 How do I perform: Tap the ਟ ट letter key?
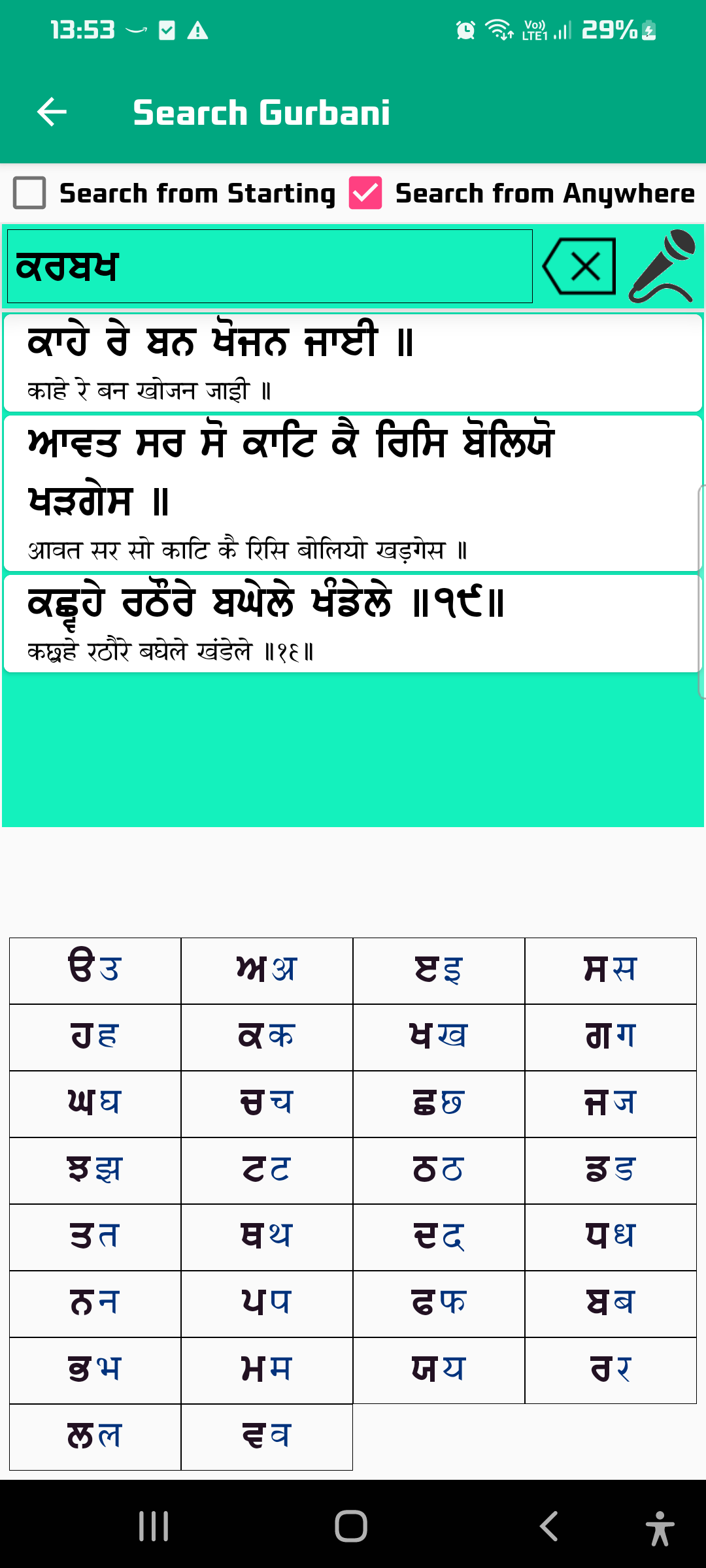267,1170
